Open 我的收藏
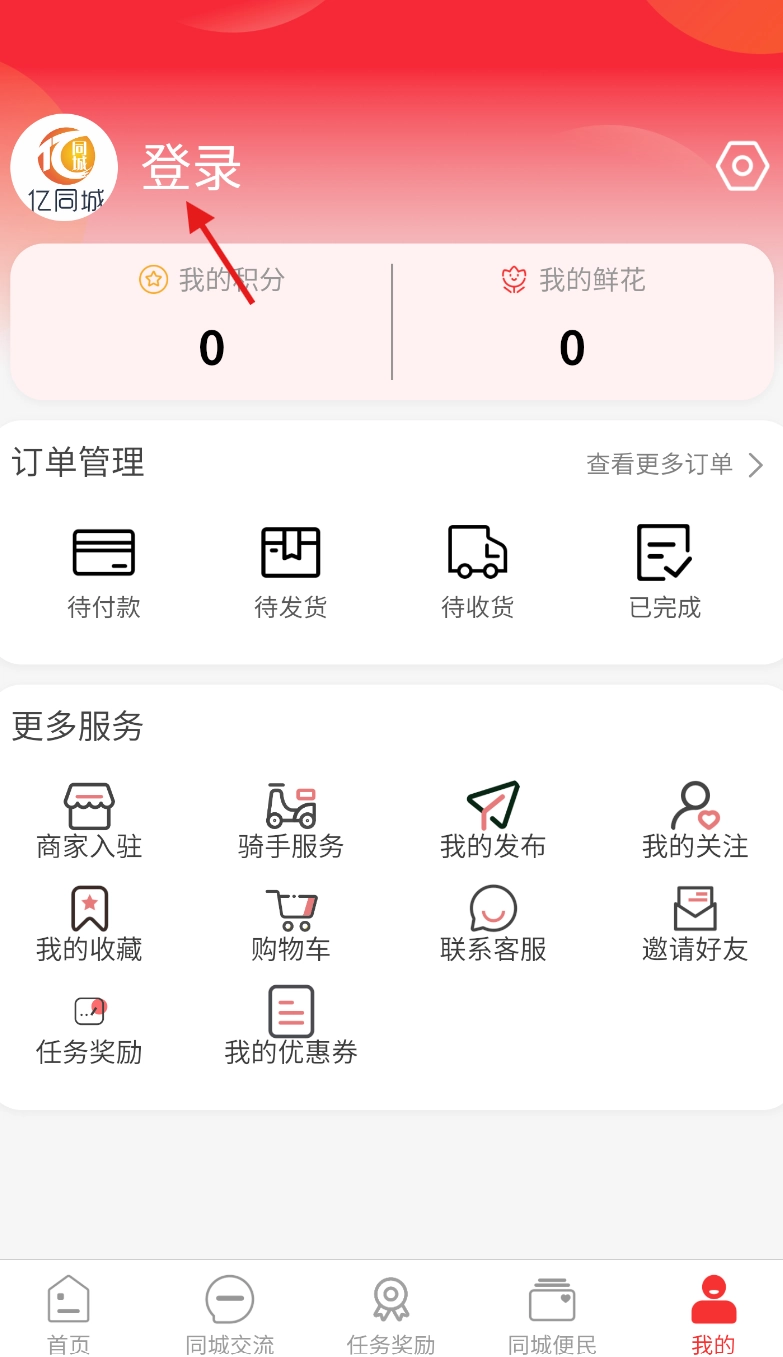 [89, 924]
